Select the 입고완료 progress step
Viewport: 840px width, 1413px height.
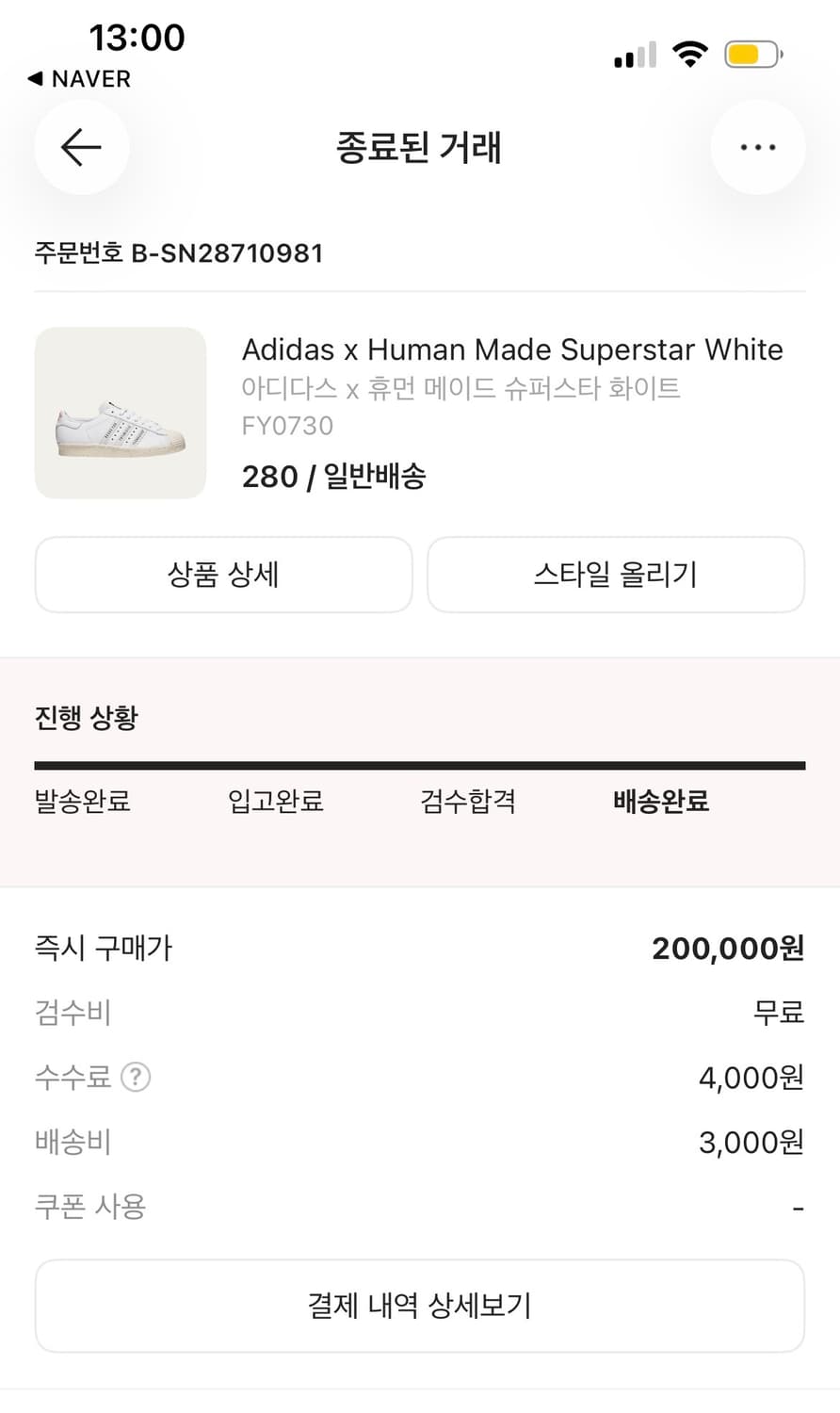click(x=273, y=802)
